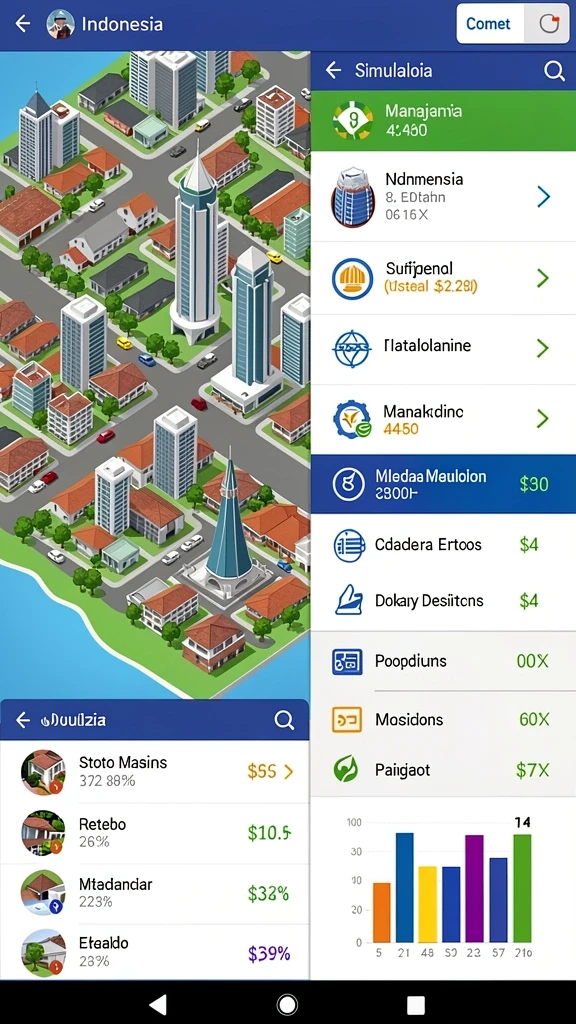Viewport: 576px width, 1024px height.
Task: Go back from the Simulaloia panel
Action: (333, 71)
